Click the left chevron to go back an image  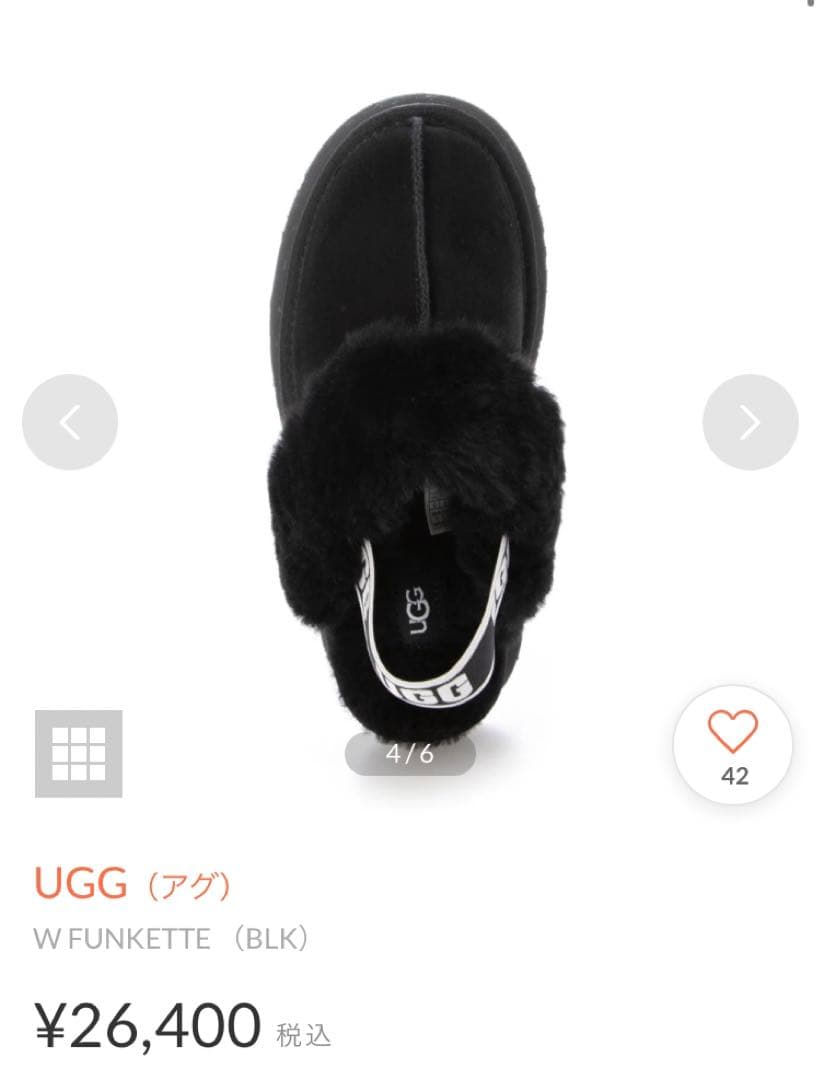(x=69, y=422)
